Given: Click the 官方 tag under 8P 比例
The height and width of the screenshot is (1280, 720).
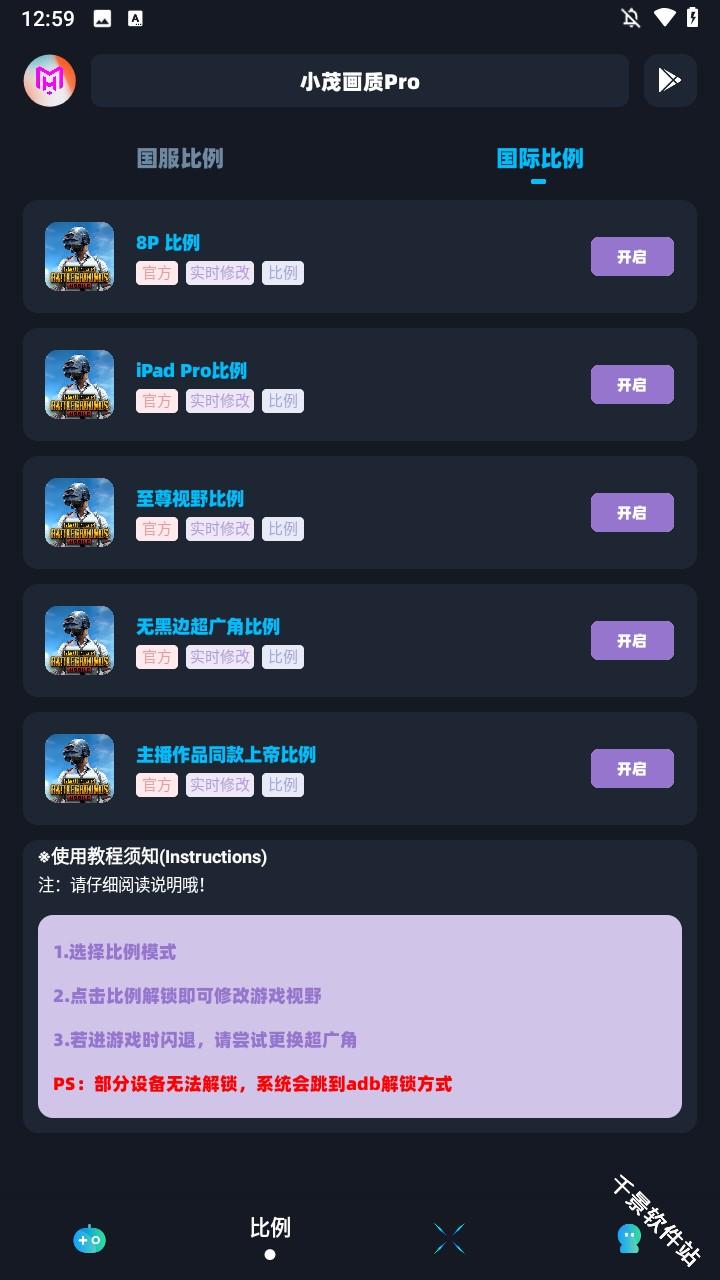Looking at the screenshot, I should pyautogui.click(x=156, y=272).
